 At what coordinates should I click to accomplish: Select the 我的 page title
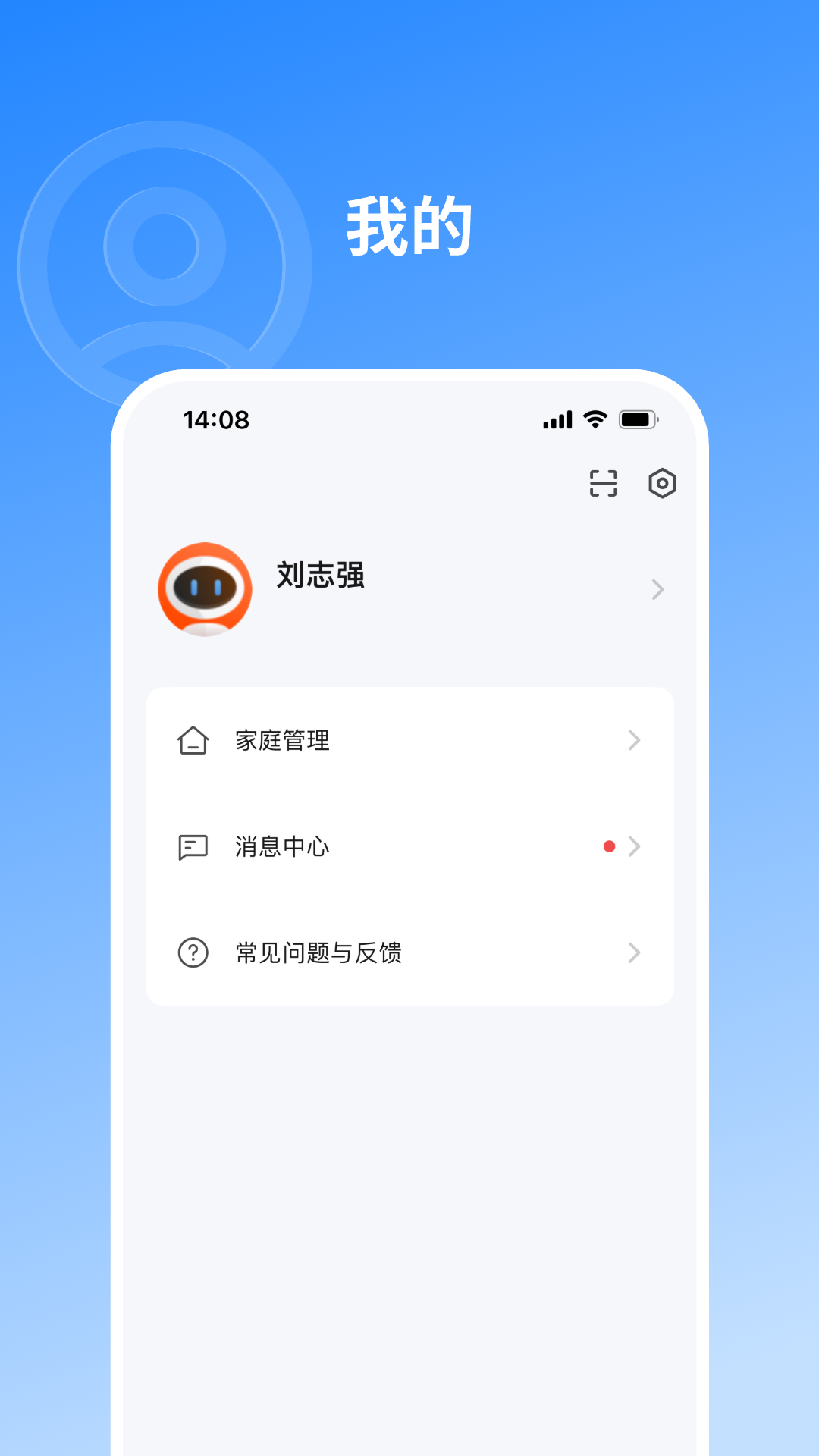tap(409, 225)
